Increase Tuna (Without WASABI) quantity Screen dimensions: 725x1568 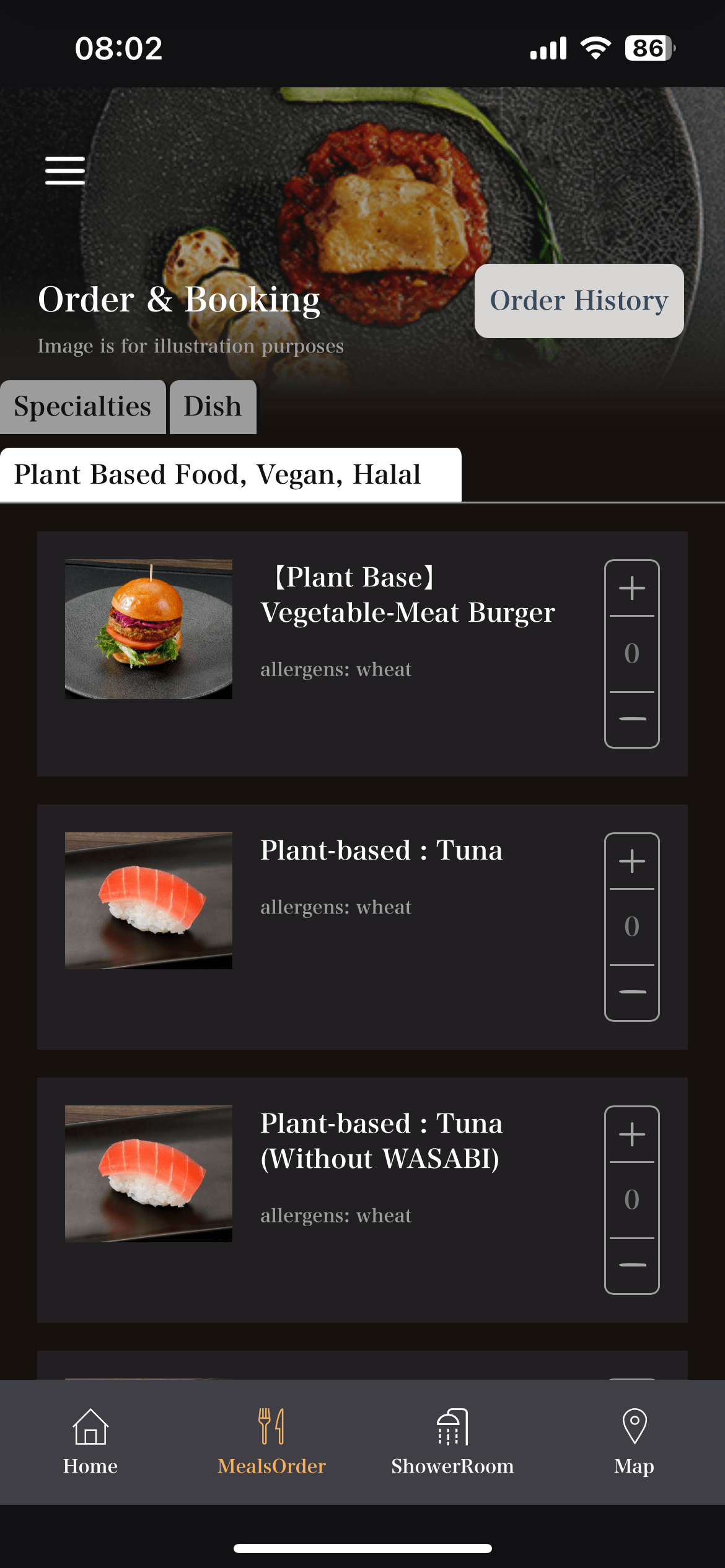click(x=632, y=1135)
